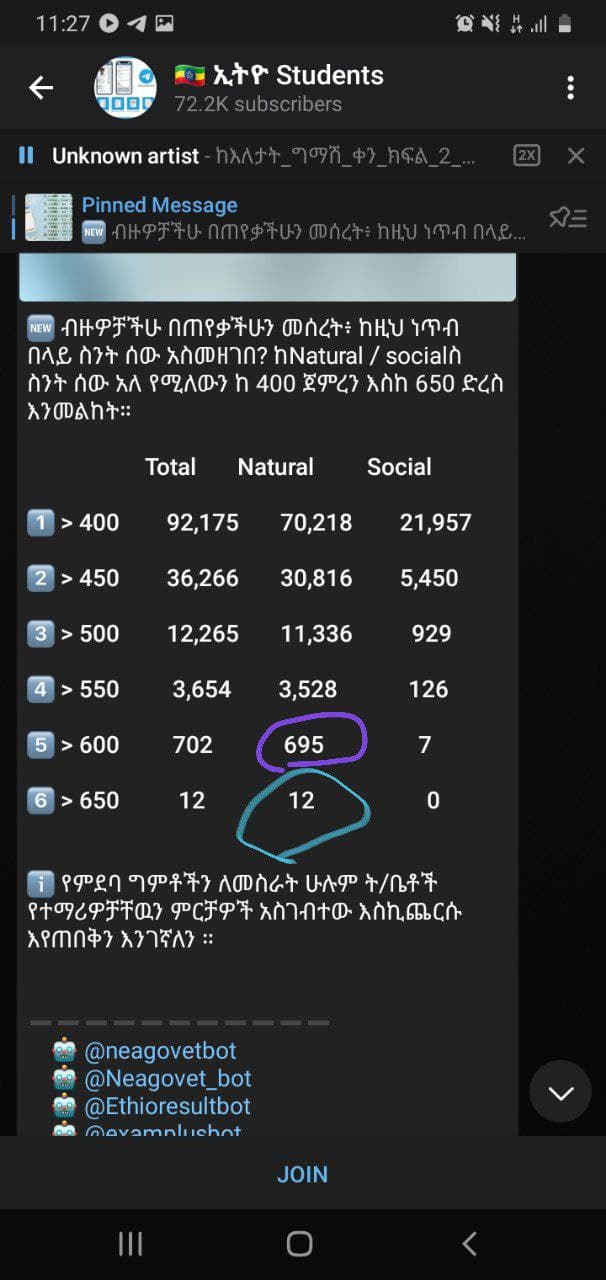This screenshot has width=606, height=1280.
Task: Close the audio player bar
Action: click(x=576, y=155)
